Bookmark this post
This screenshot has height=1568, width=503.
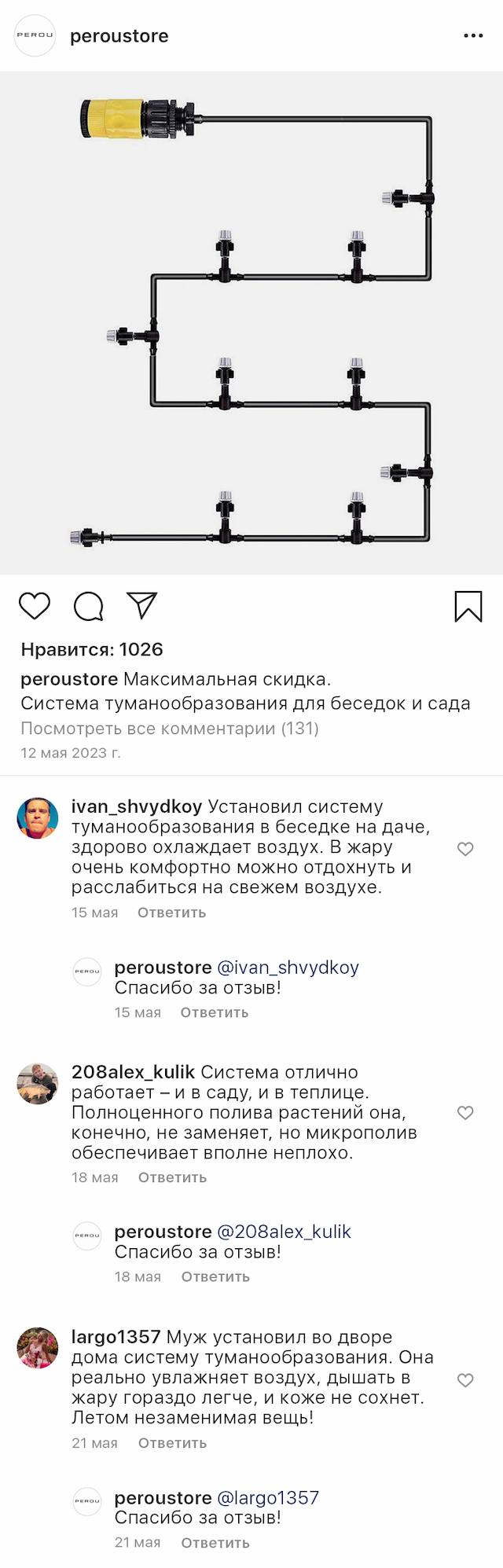(x=468, y=606)
